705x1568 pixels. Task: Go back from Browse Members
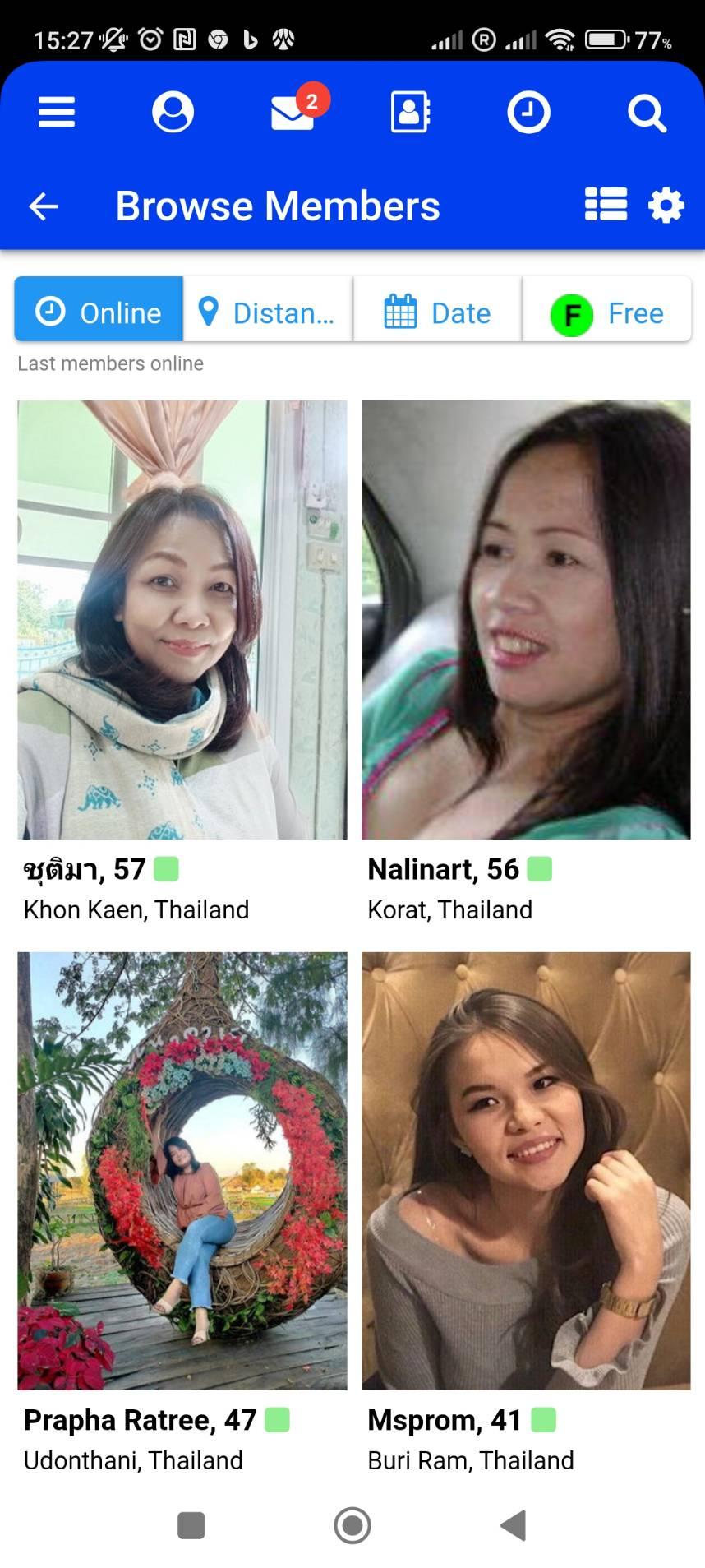tap(44, 206)
